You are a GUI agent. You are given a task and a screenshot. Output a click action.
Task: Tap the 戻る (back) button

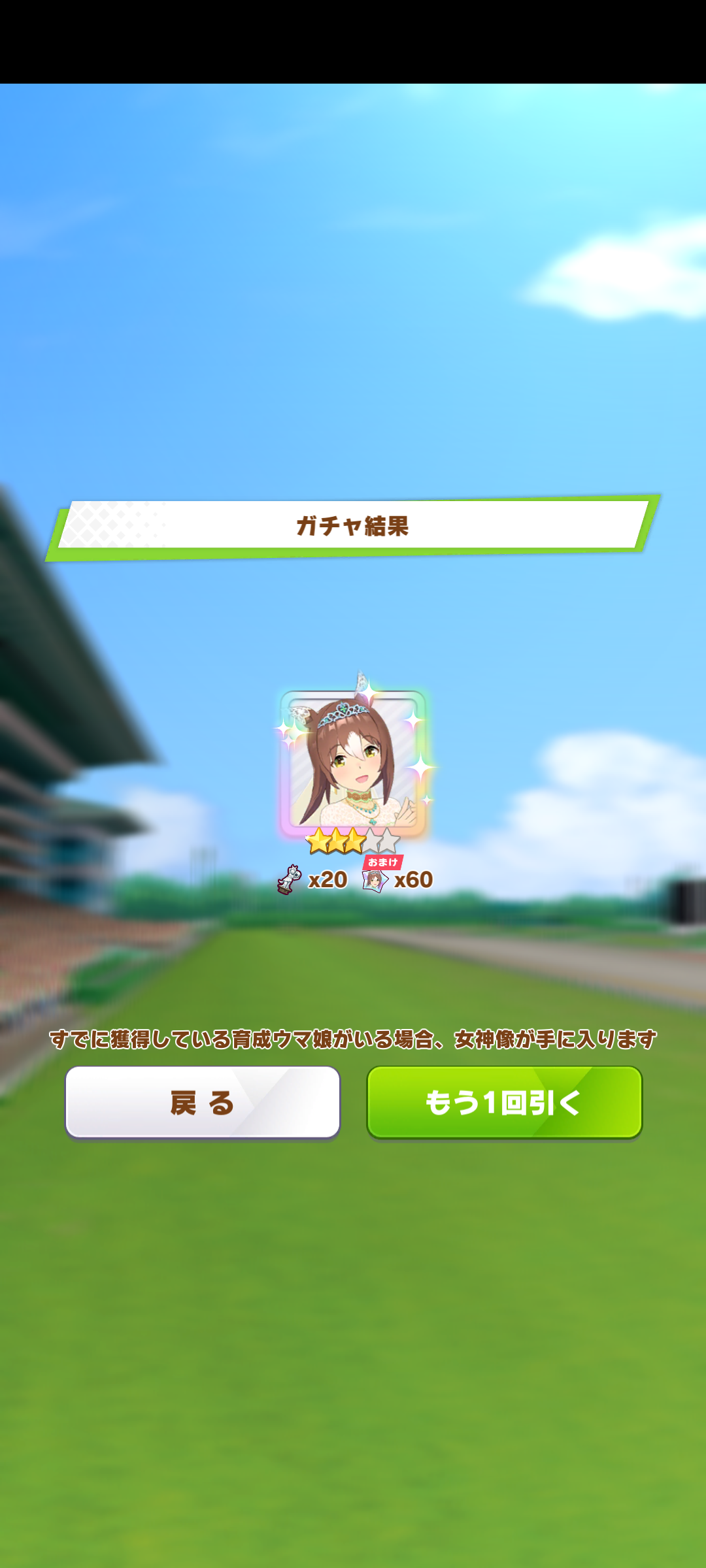[x=203, y=1103]
